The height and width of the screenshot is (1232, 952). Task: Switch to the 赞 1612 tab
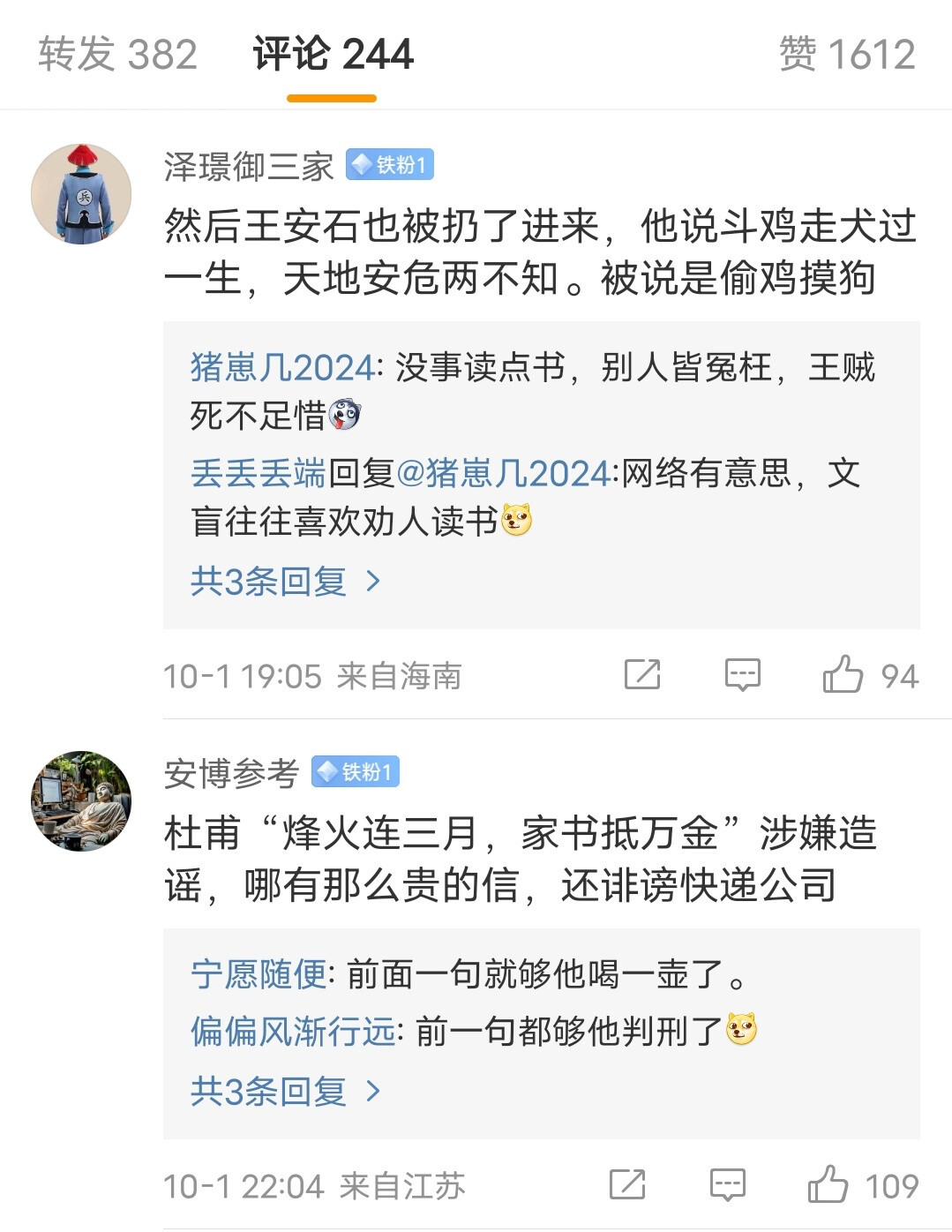pos(846,55)
